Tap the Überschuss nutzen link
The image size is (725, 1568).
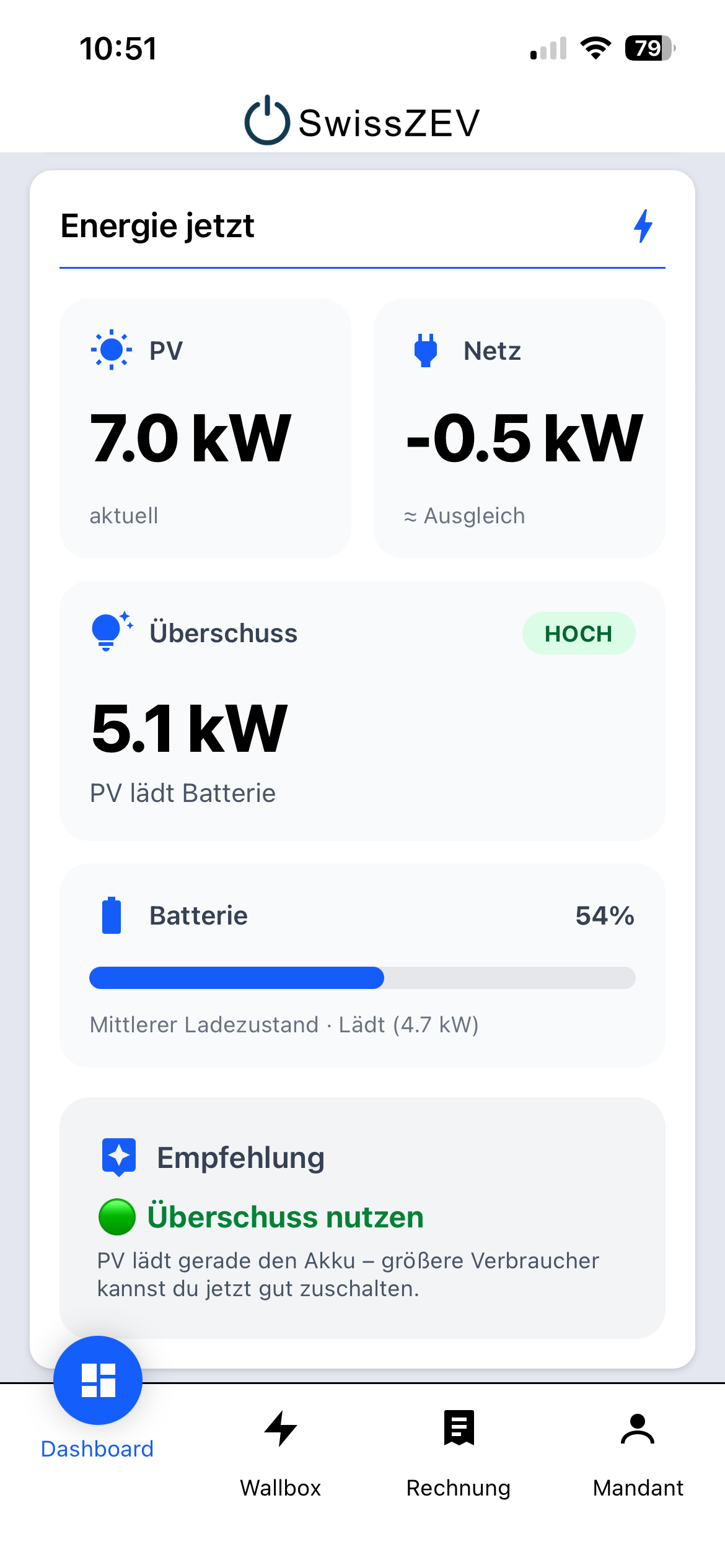284,1215
